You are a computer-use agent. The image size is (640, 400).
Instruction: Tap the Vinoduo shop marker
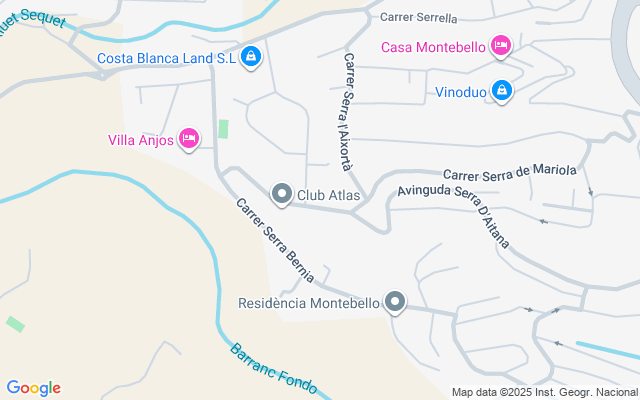(x=502, y=92)
